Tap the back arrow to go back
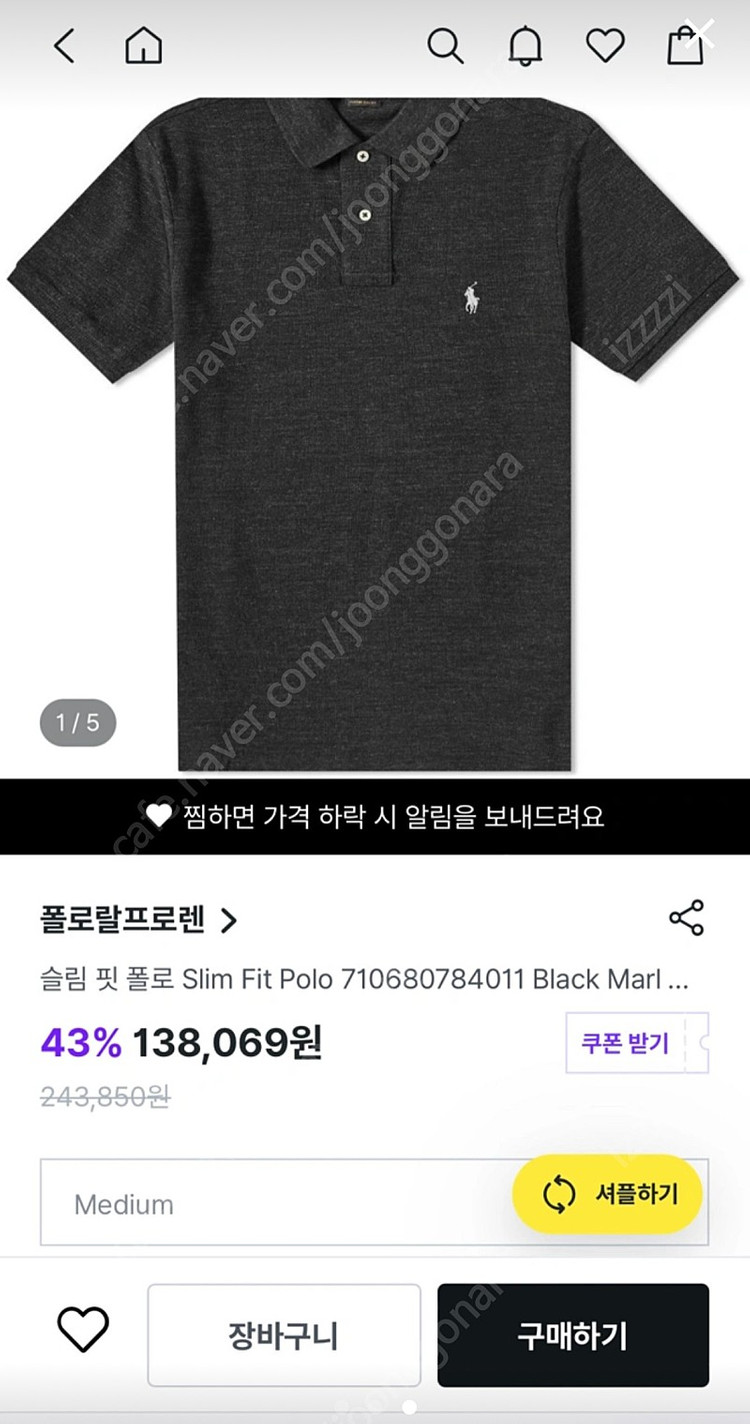 pos(63,45)
